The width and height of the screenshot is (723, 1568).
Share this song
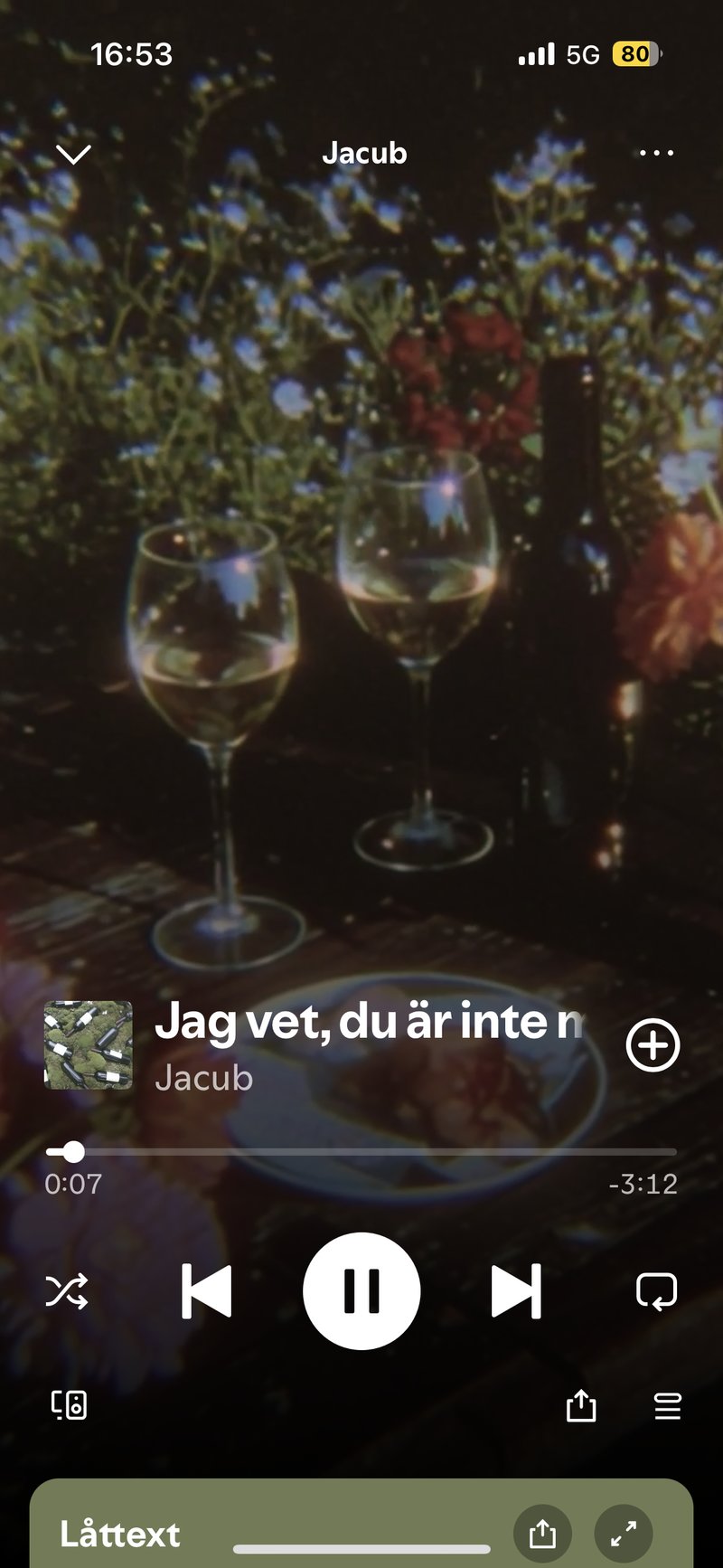(581, 1406)
